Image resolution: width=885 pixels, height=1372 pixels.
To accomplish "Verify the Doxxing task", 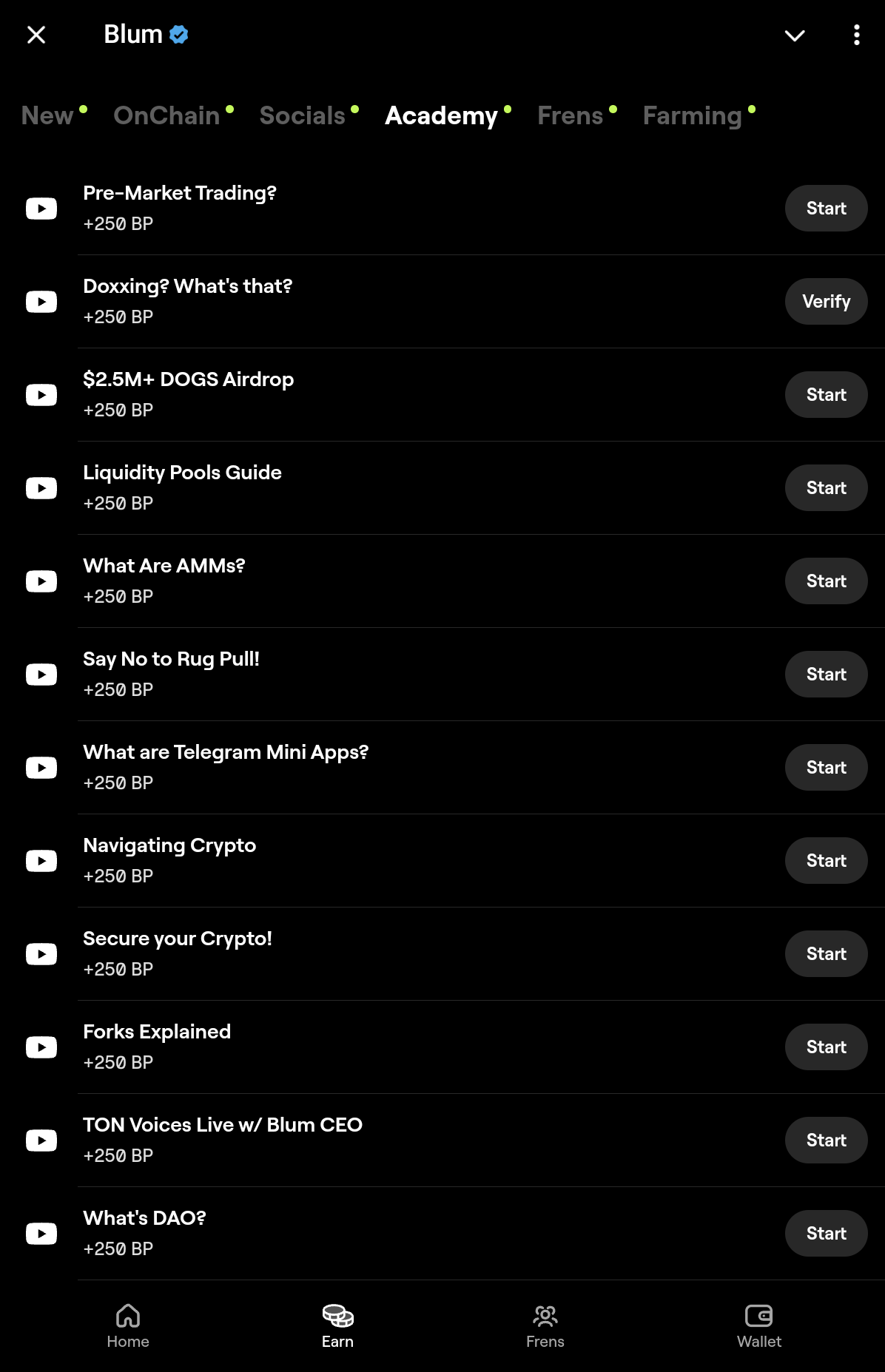I will coord(826,302).
